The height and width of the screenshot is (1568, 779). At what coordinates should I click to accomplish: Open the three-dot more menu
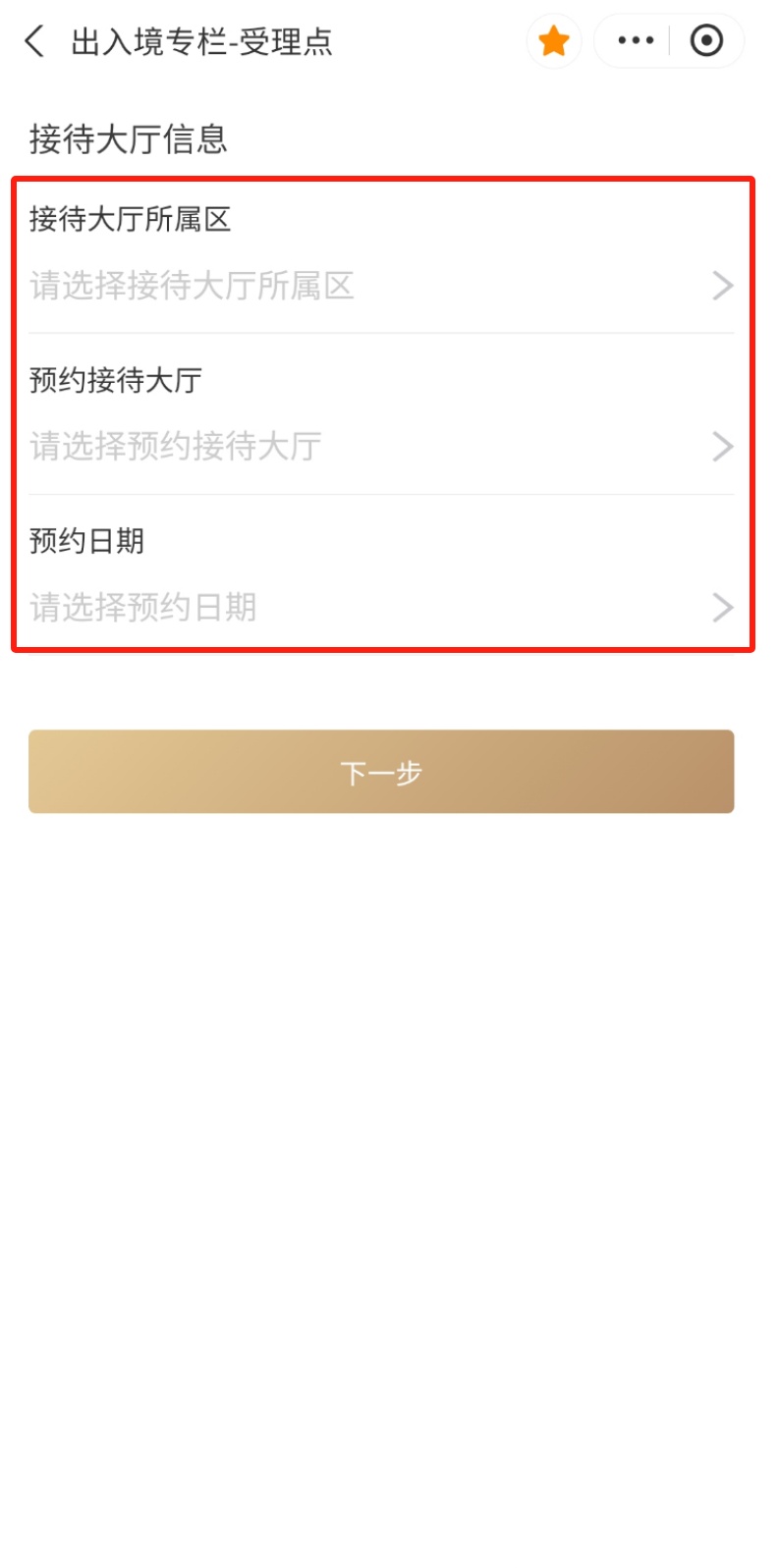click(635, 41)
